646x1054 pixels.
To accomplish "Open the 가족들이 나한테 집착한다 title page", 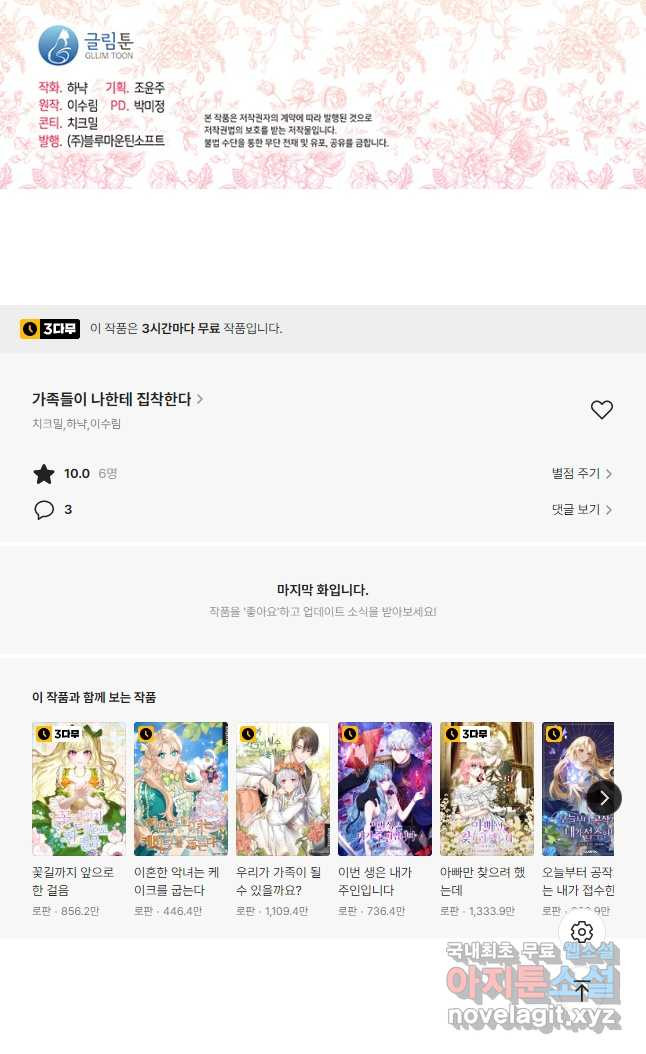I will tap(117, 399).
